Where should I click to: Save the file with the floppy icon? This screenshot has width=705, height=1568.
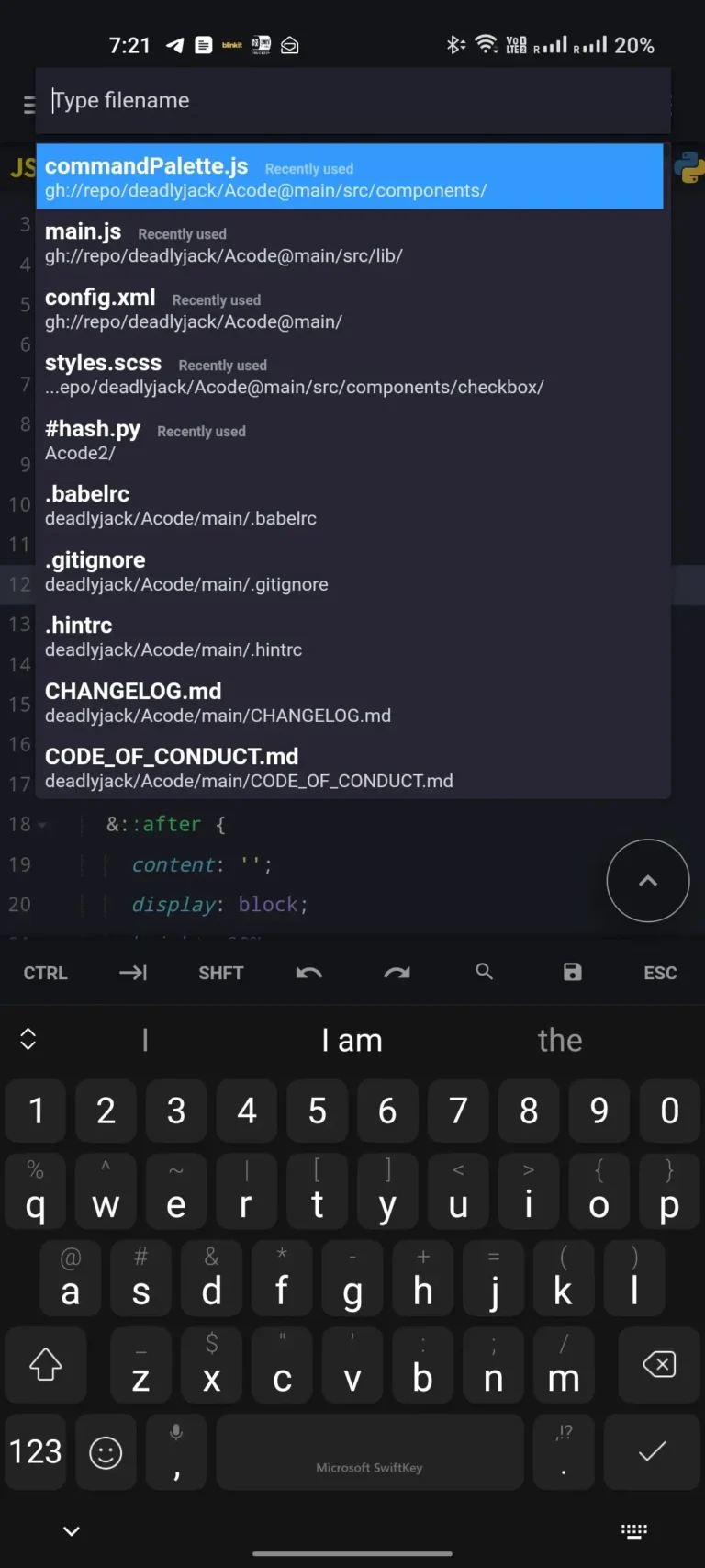[572, 972]
